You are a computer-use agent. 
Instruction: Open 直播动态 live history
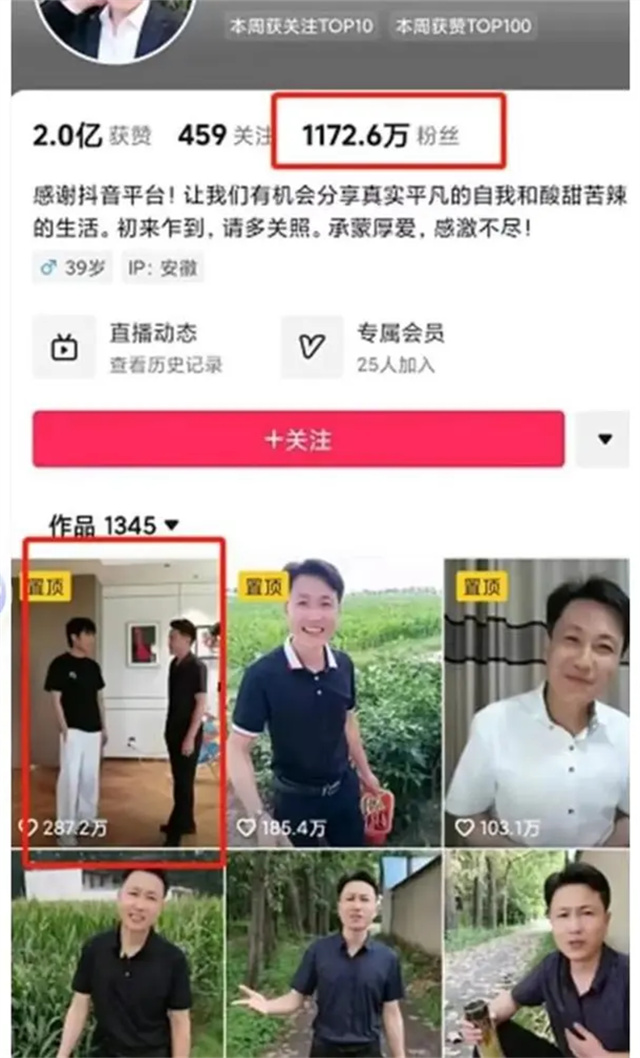coord(130,346)
